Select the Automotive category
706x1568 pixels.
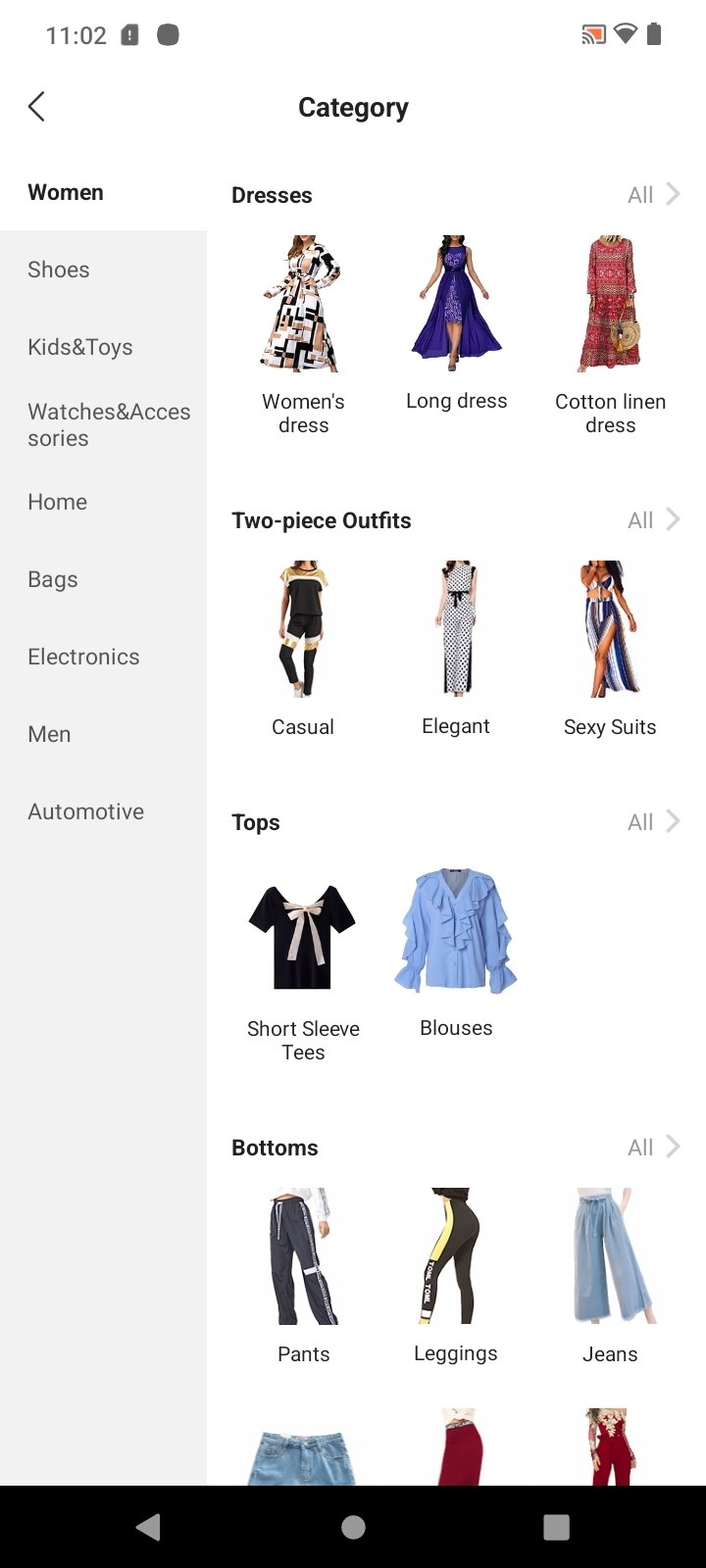86,811
